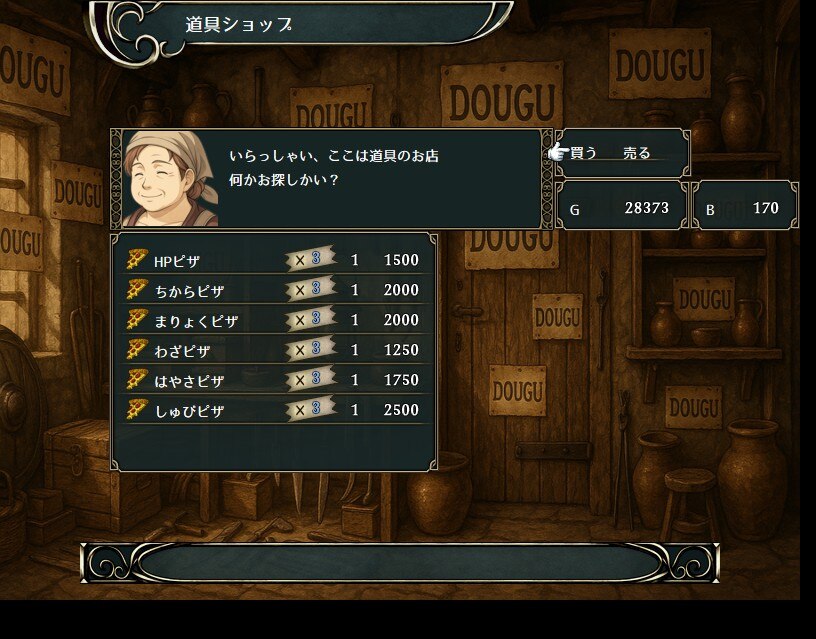Choose the 売る (sell) option
Viewport: 816px width, 639px height.
(x=637, y=153)
